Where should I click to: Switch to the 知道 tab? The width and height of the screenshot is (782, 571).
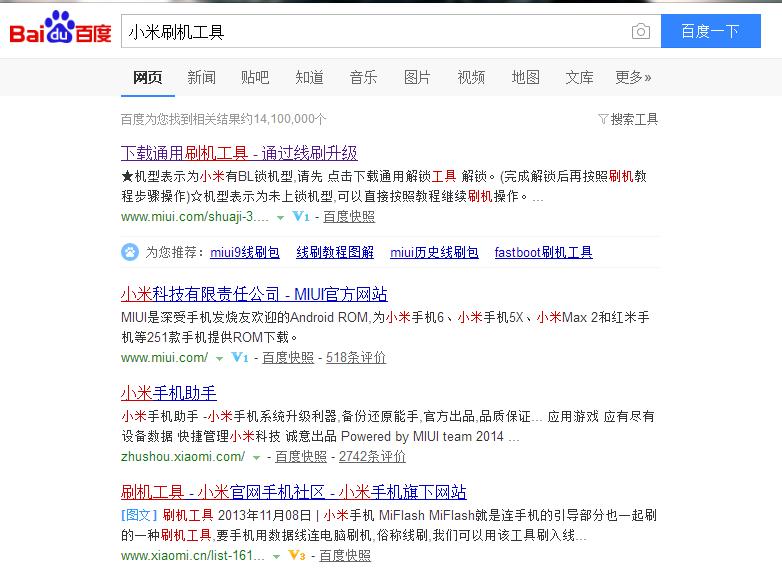click(x=309, y=77)
